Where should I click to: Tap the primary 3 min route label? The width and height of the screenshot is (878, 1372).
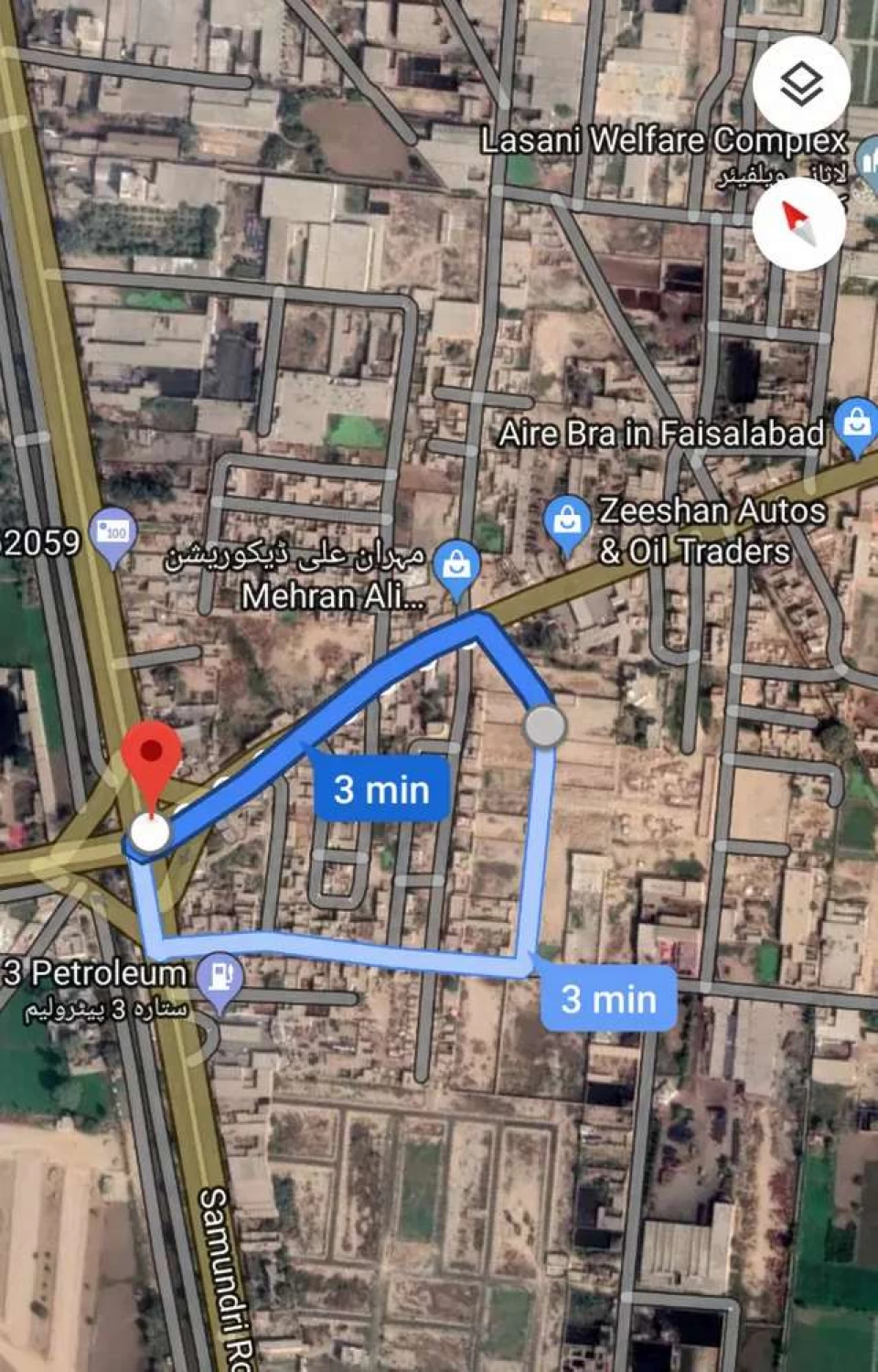381,789
